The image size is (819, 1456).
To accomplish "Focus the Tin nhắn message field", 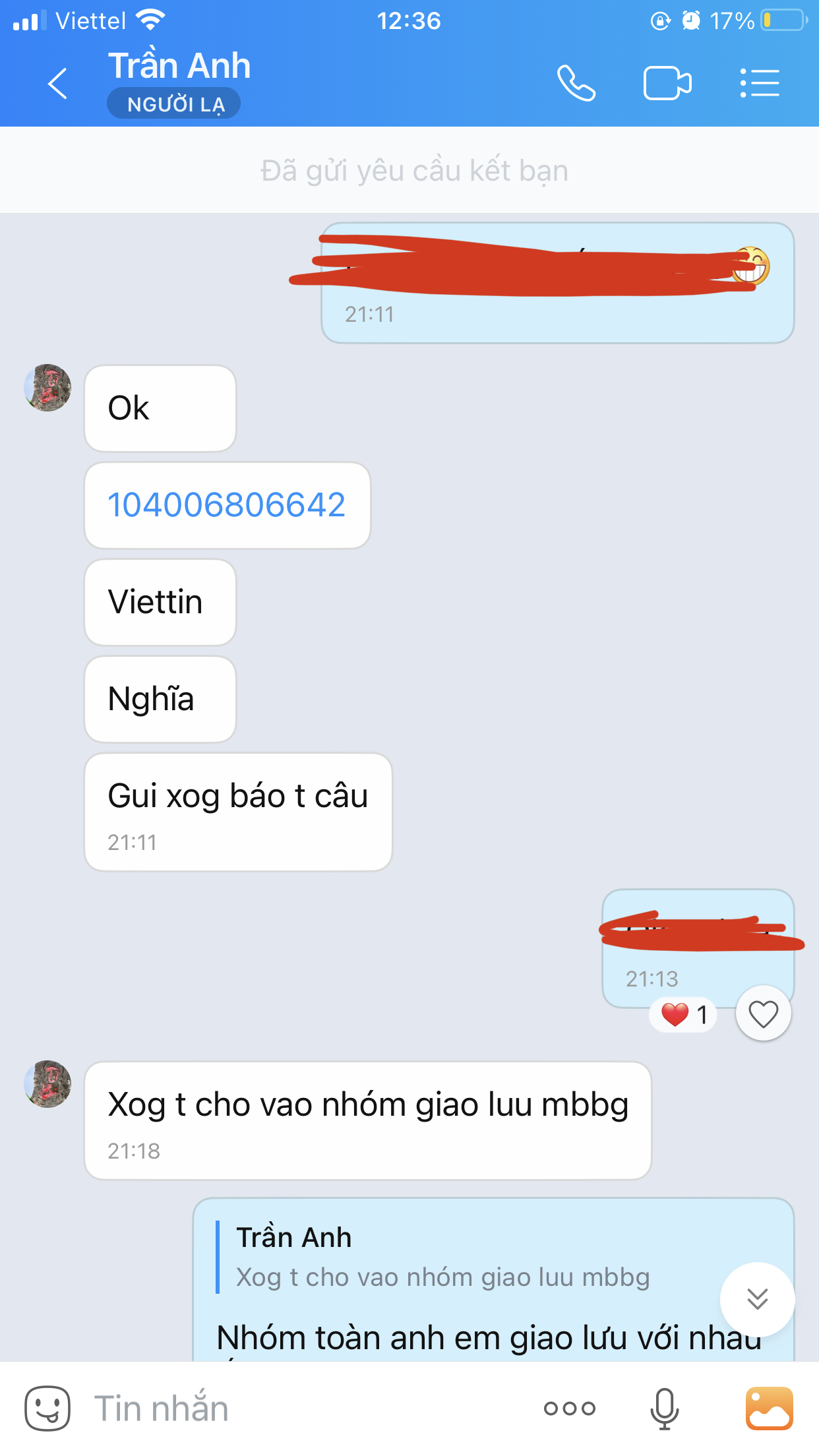I will (297, 1409).
